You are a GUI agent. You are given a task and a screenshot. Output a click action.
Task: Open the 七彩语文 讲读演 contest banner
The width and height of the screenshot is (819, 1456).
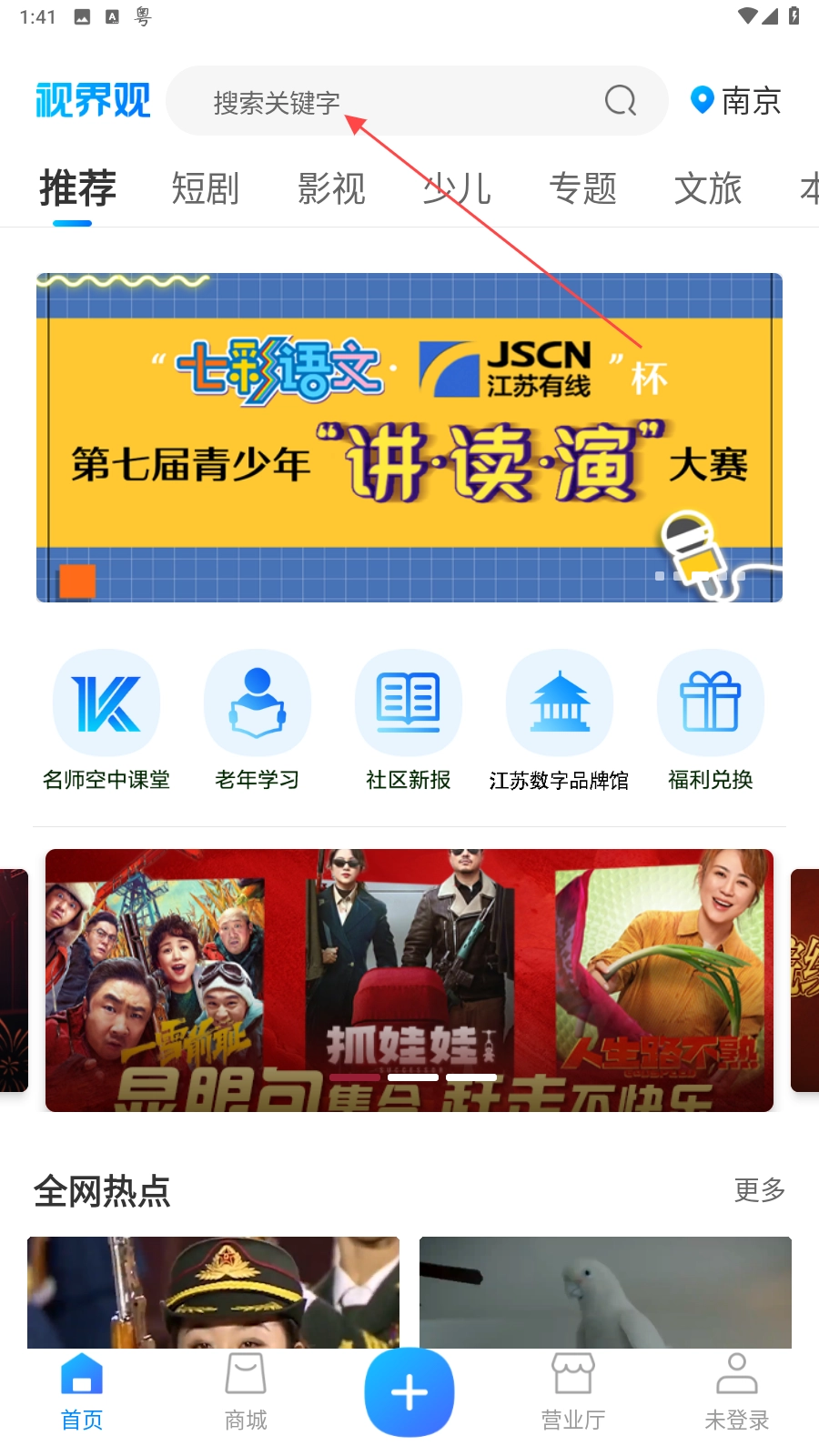(x=409, y=437)
